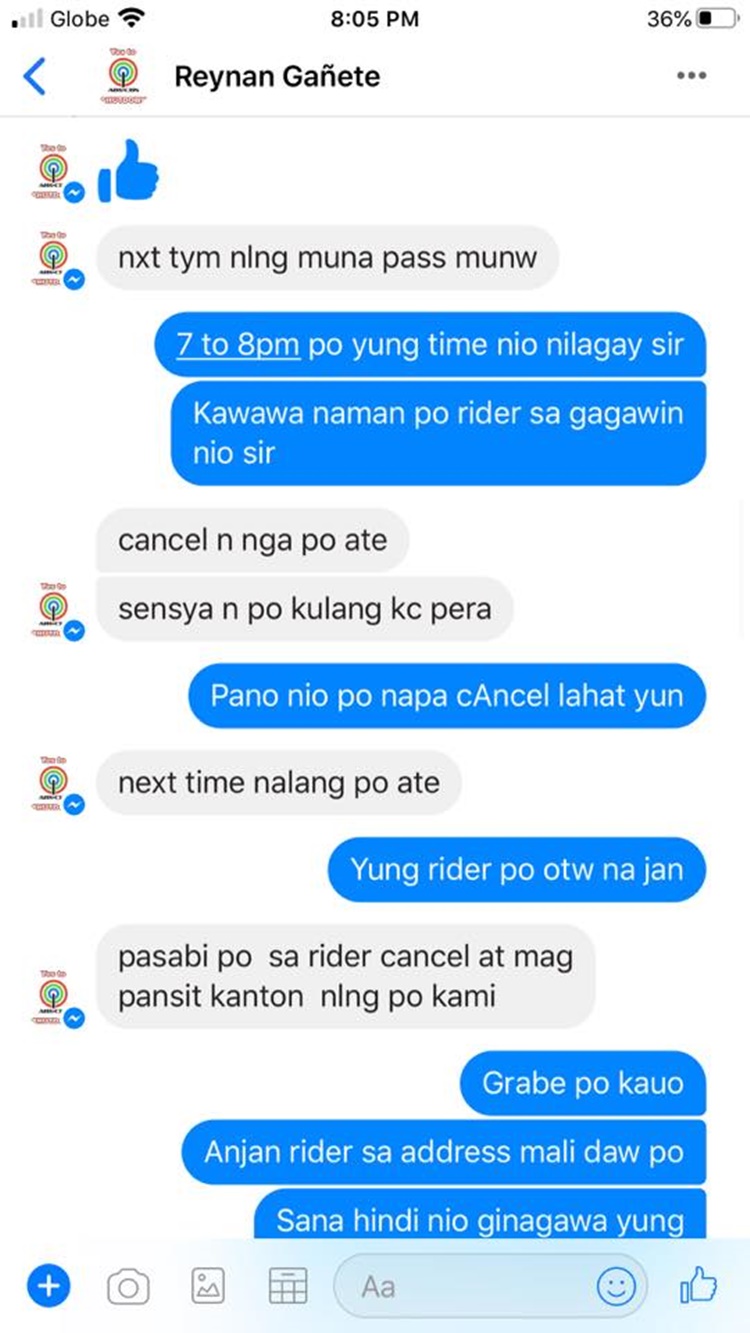The width and height of the screenshot is (750, 1333).
Task: Open the camera to take a photo
Action: [128, 1286]
